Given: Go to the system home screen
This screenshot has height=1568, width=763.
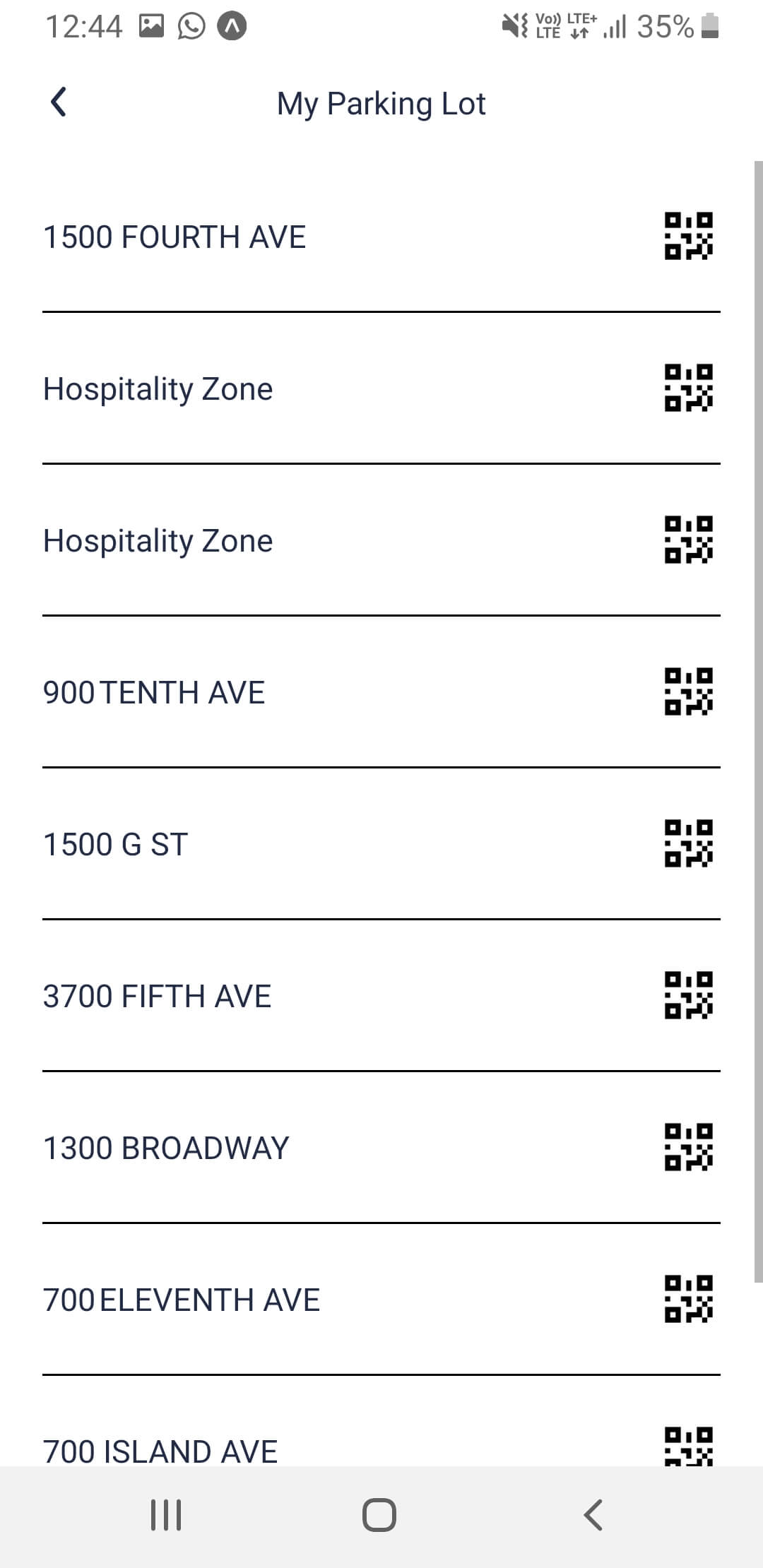Looking at the screenshot, I should coord(379,1514).
